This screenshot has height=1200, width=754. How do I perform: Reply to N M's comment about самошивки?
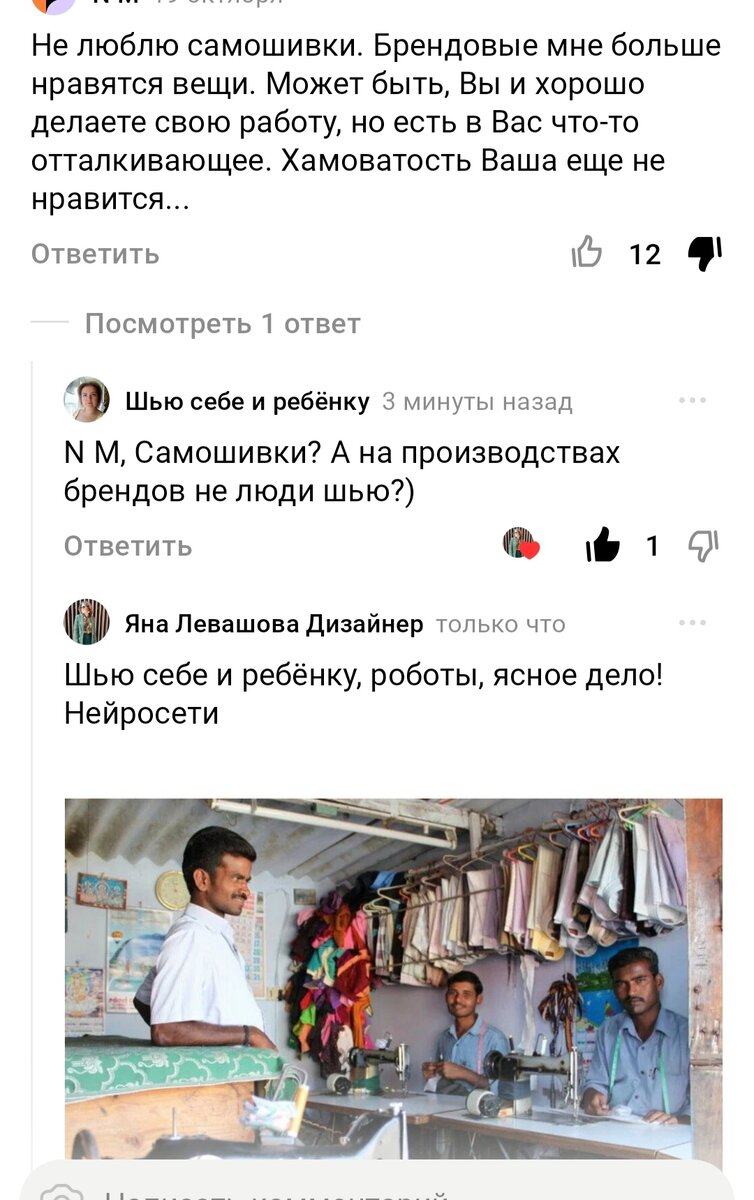(x=95, y=254)
